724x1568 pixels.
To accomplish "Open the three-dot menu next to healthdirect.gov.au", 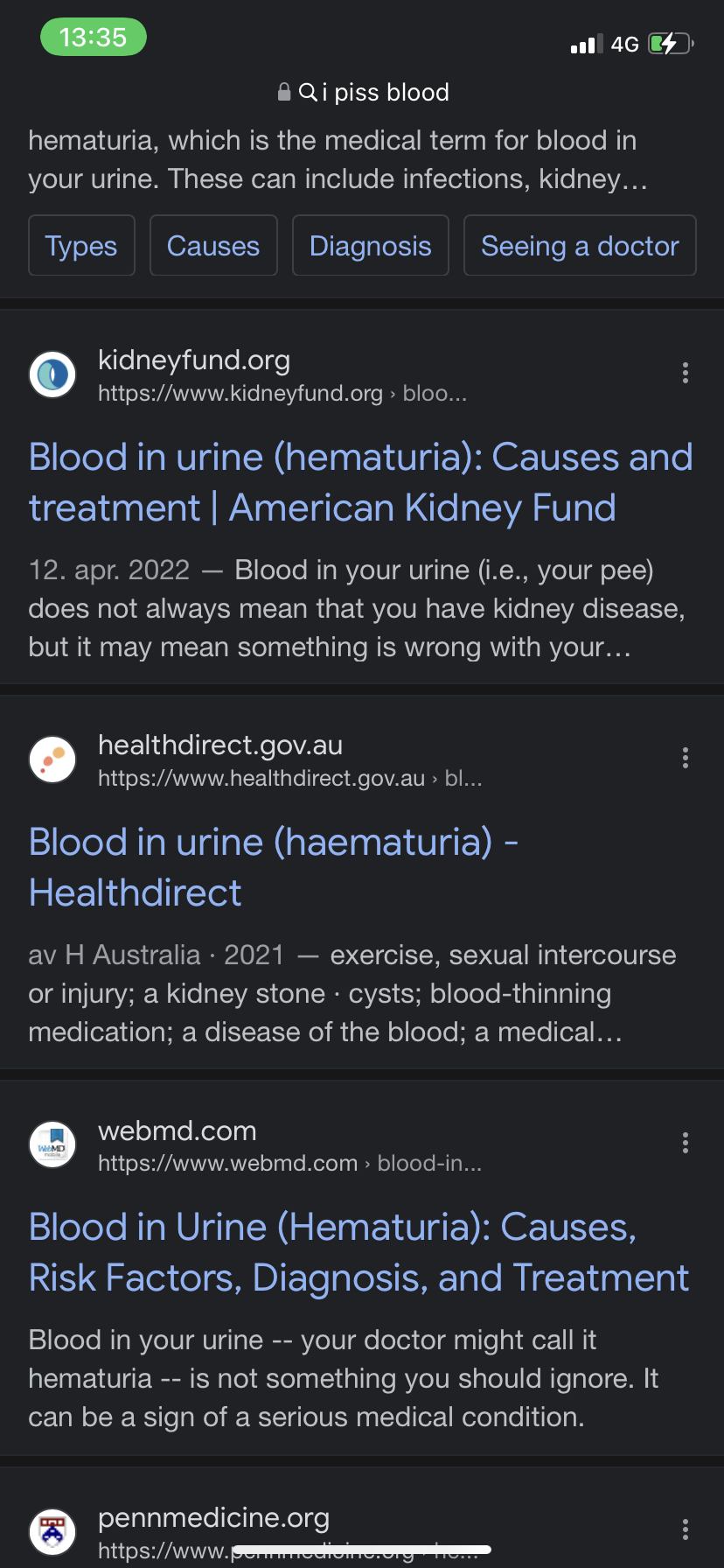I will [686, 758].
